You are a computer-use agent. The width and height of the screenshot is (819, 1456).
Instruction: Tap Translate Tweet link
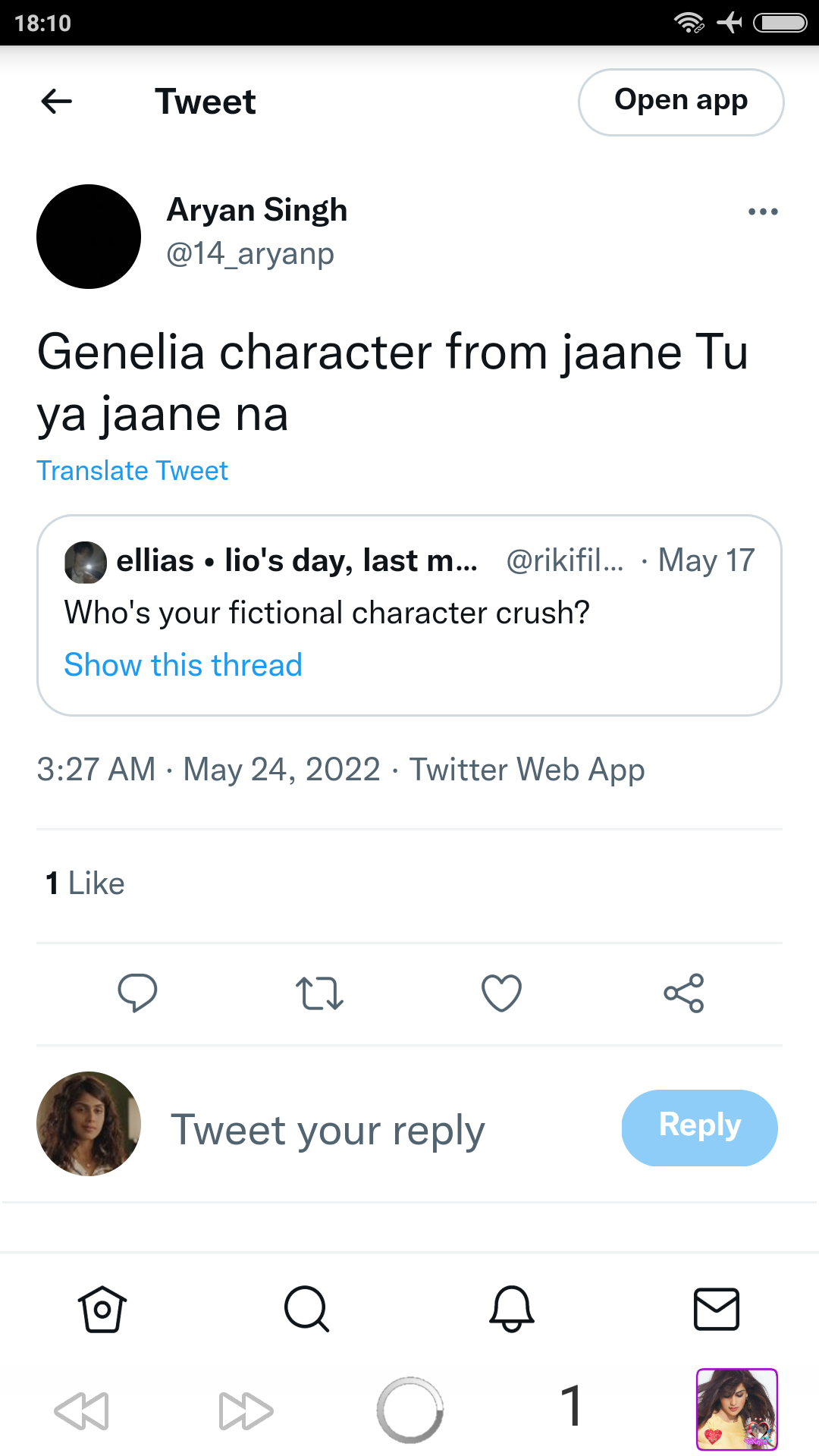pyautogui.click(x=133, y=471)
